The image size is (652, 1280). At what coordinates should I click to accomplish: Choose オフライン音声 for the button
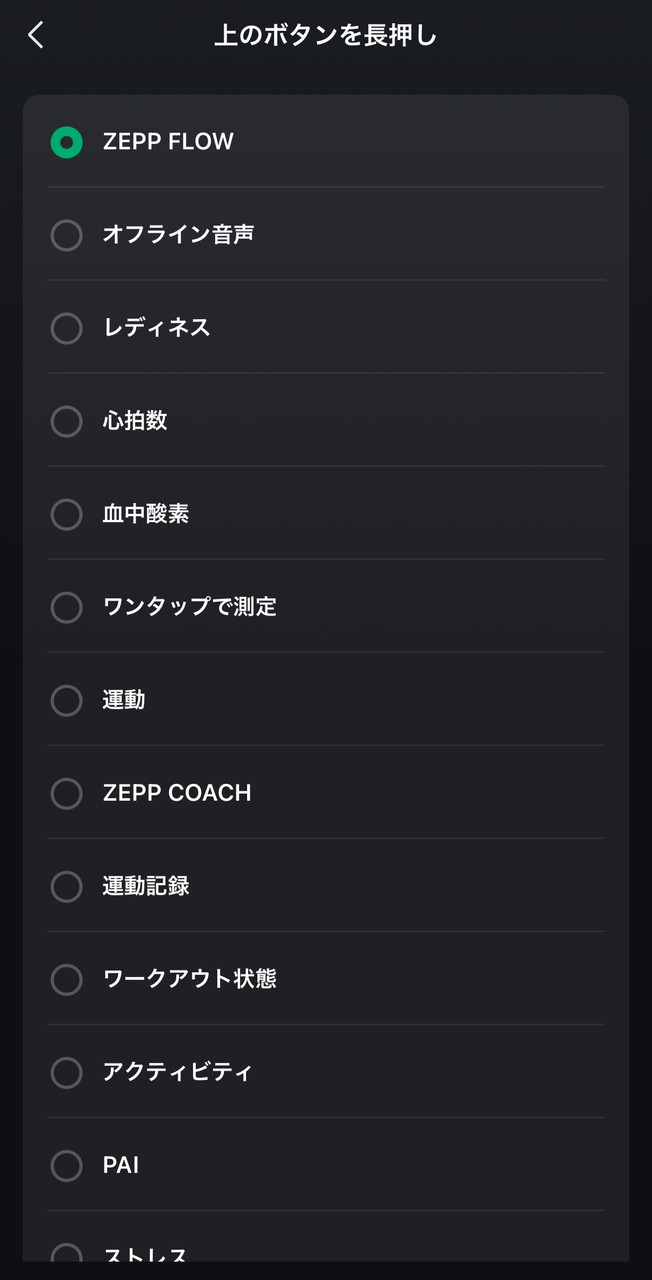[x=67, y=235]
